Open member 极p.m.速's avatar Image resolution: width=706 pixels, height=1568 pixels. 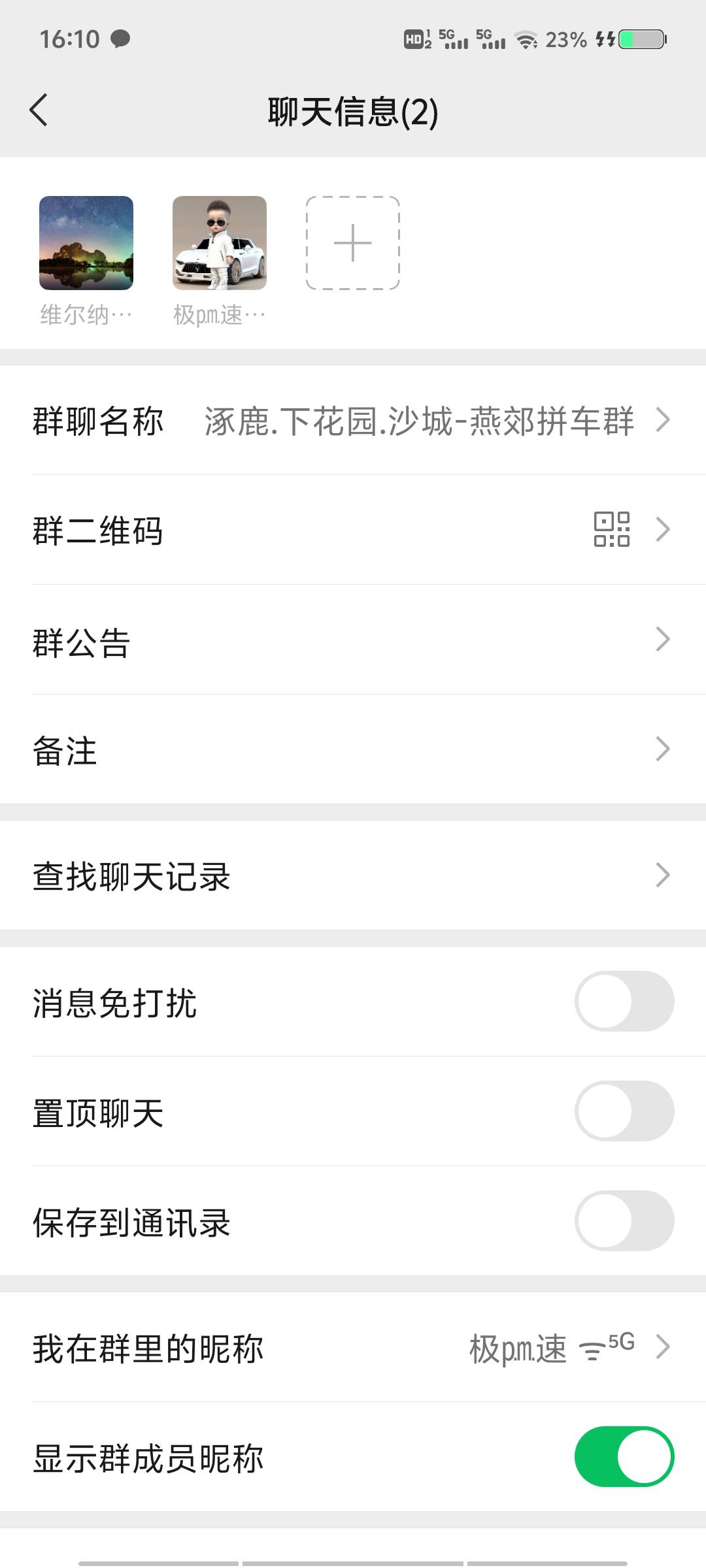point(220,243)
